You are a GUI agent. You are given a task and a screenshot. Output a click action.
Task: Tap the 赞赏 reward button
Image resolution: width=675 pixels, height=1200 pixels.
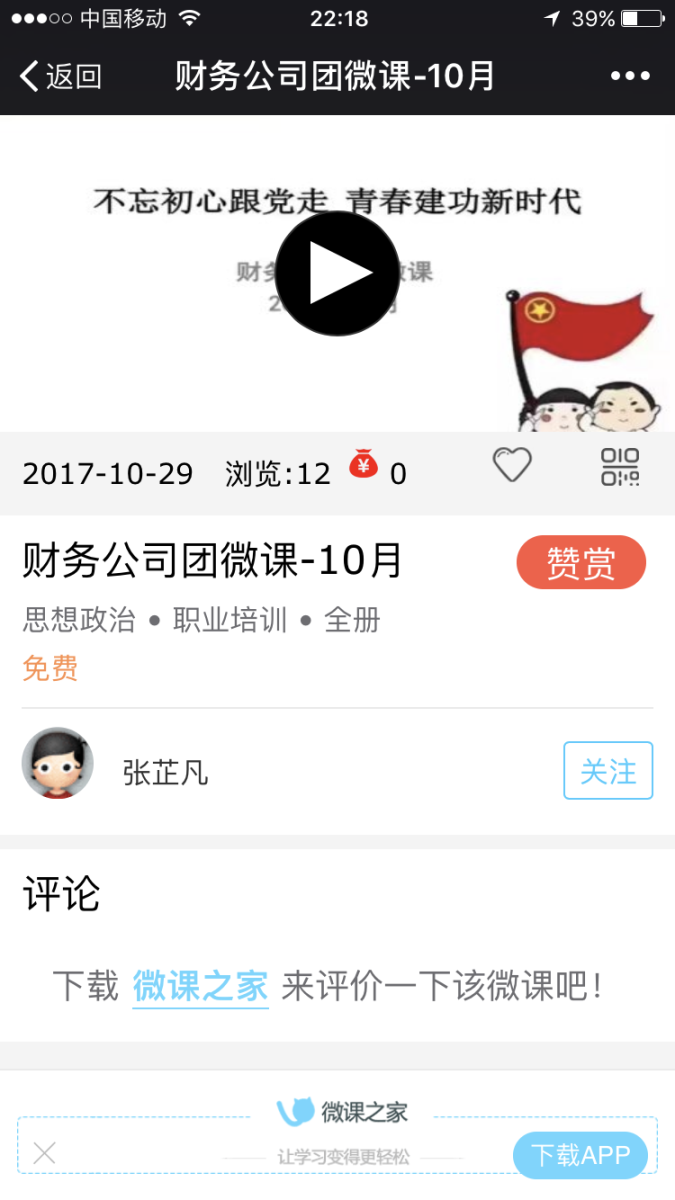pyautogui.click(x=581, y=563)
